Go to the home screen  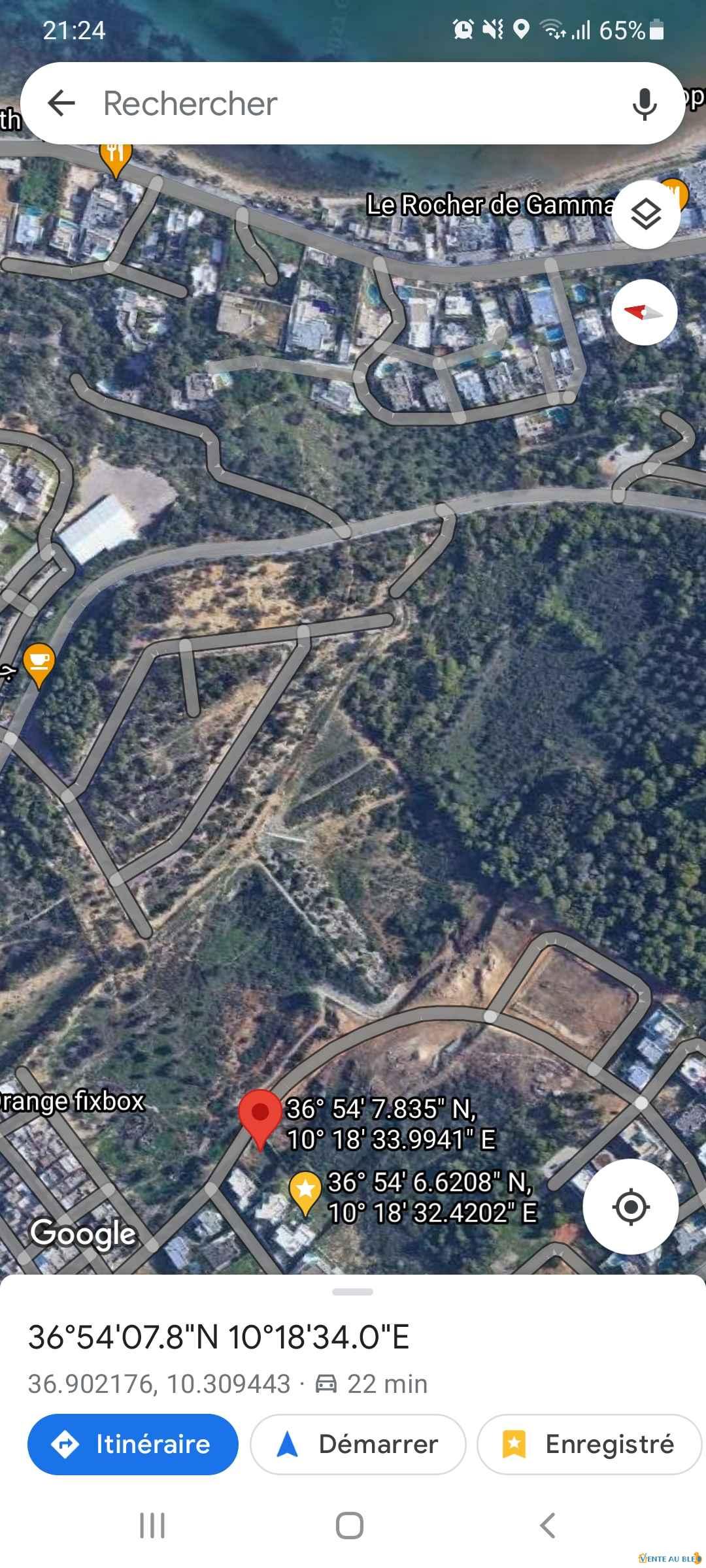point(350,1526)
